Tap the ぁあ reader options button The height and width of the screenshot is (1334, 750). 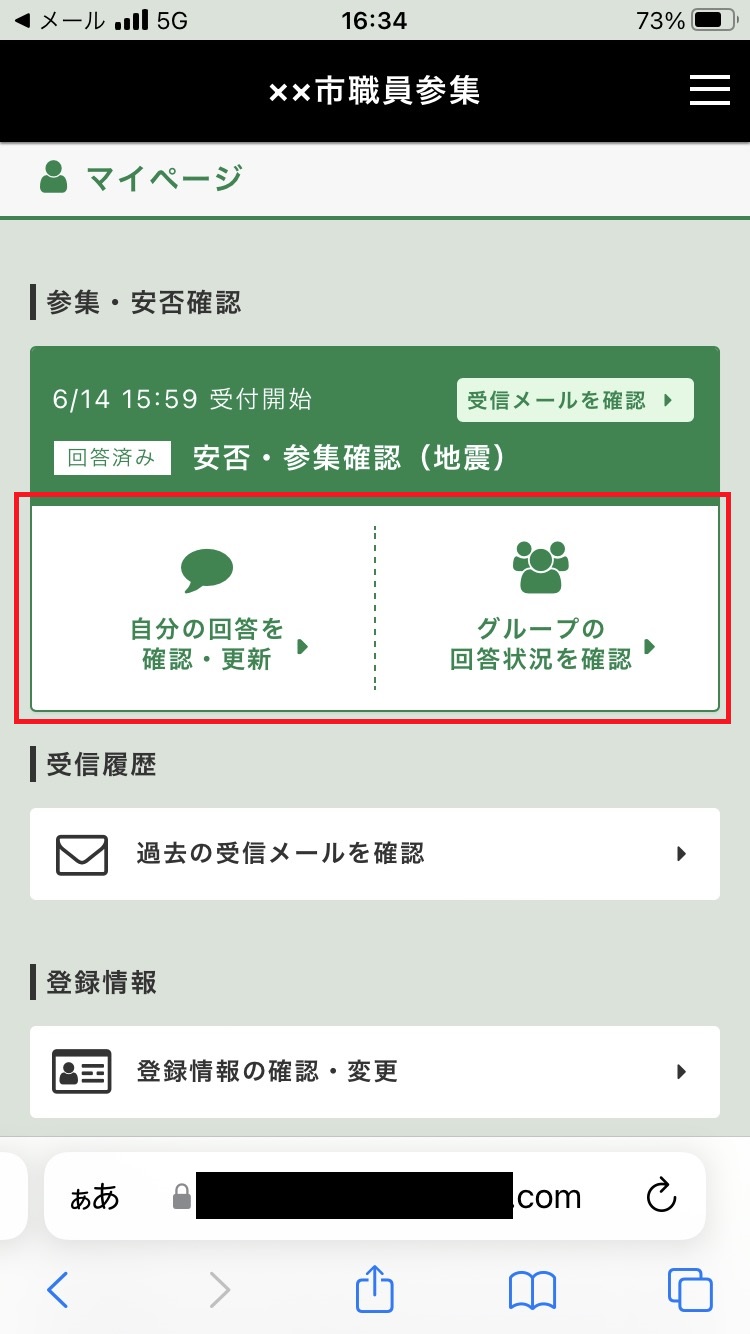[x=95, y=1197]
